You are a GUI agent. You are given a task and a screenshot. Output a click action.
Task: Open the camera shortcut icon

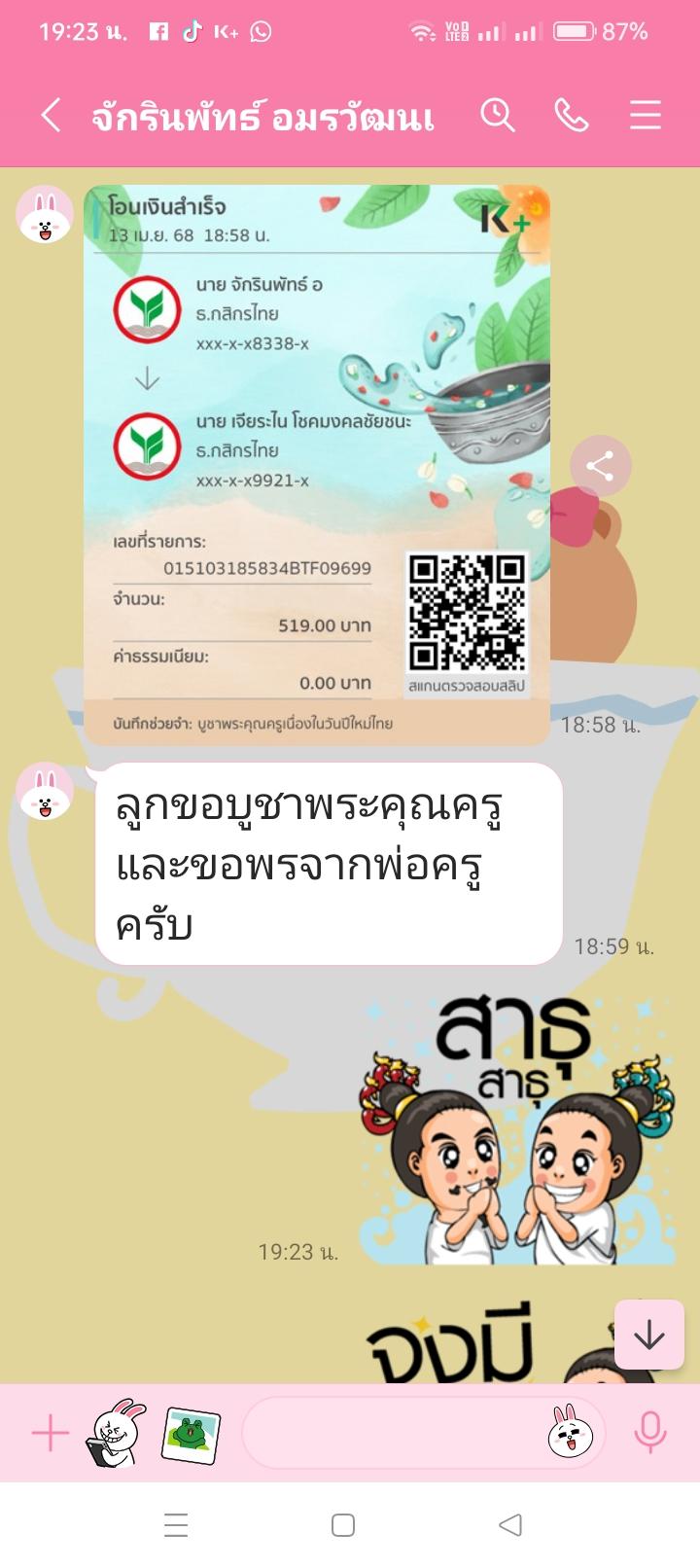(116, 1433)
